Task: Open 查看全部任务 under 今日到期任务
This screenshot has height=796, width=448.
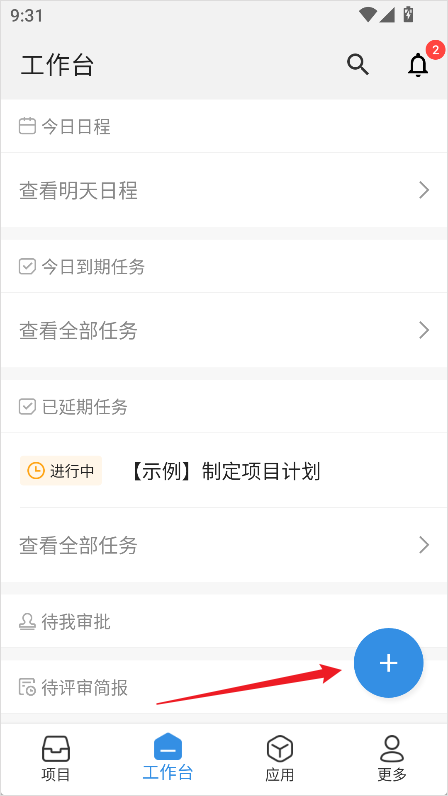Action: tap(224, 330)
